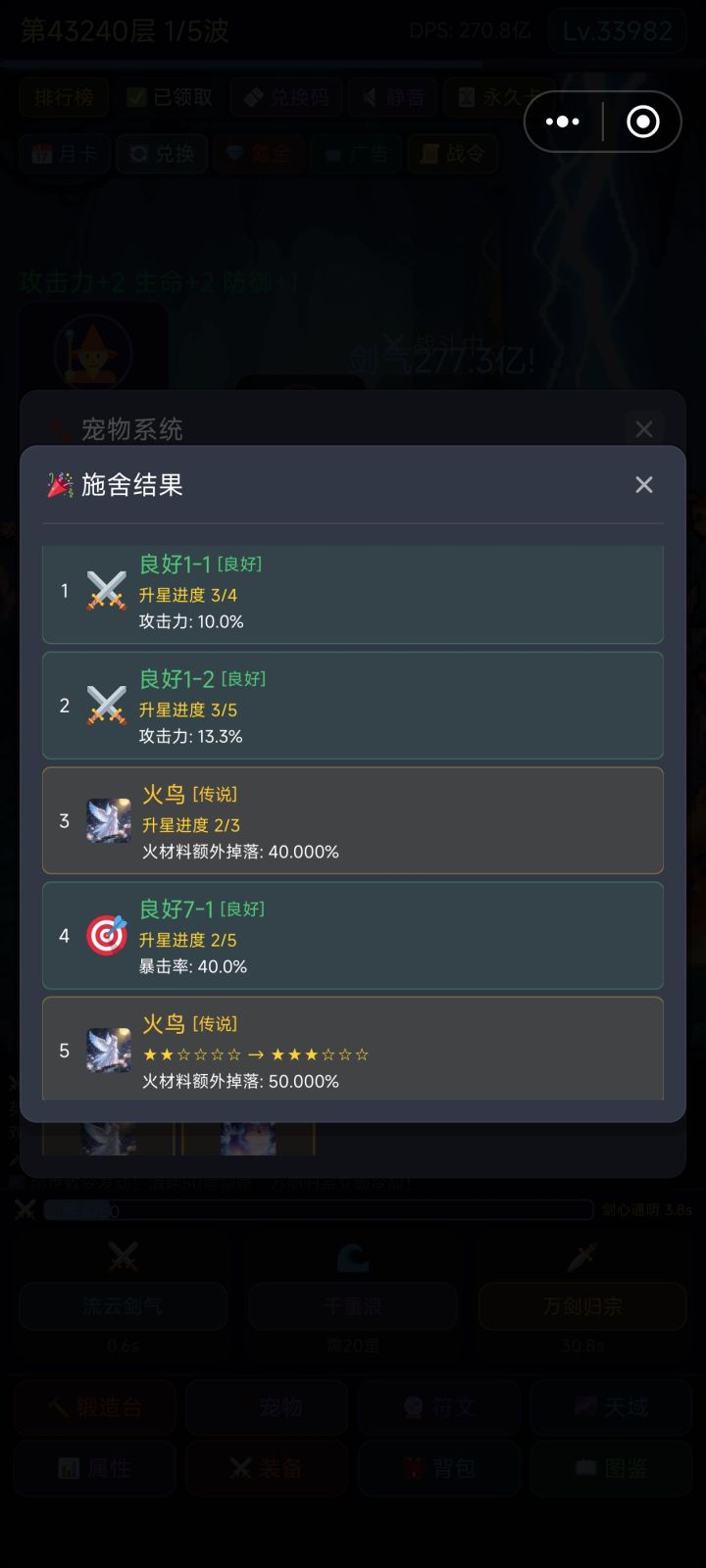This screenshot has height=1568, width=706.
Task: Open the 天域 sky realm panel
Action: coord(610,1407)
